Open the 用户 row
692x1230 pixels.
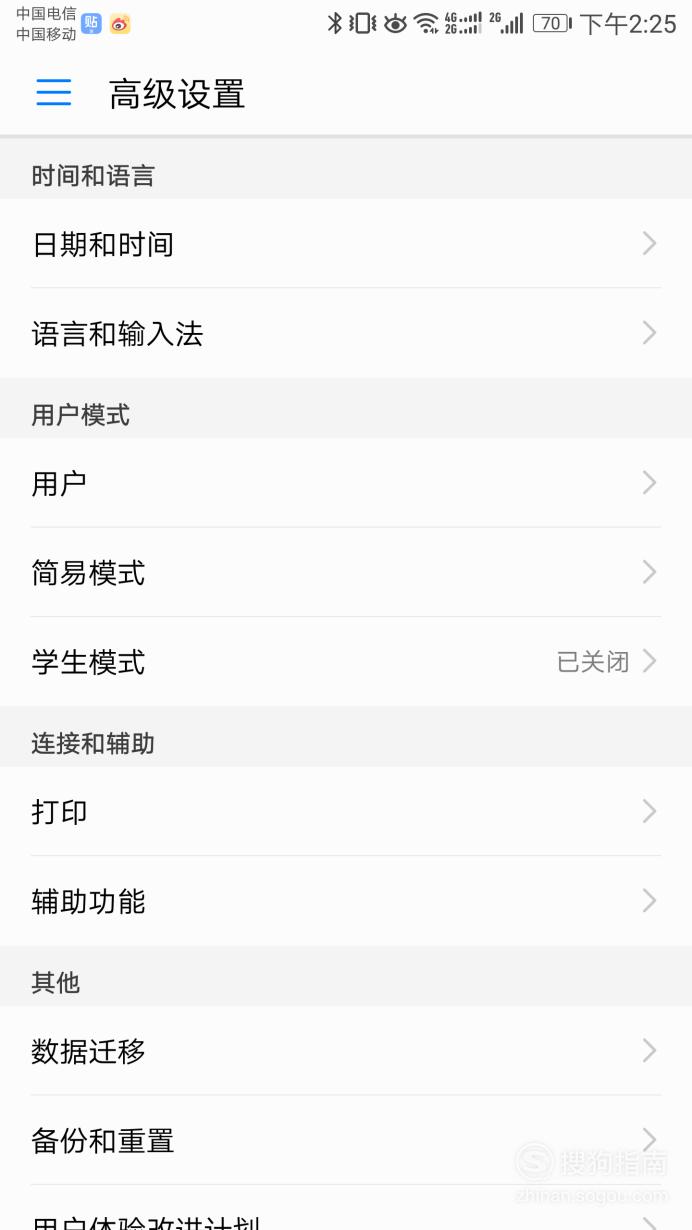[346, 483]
